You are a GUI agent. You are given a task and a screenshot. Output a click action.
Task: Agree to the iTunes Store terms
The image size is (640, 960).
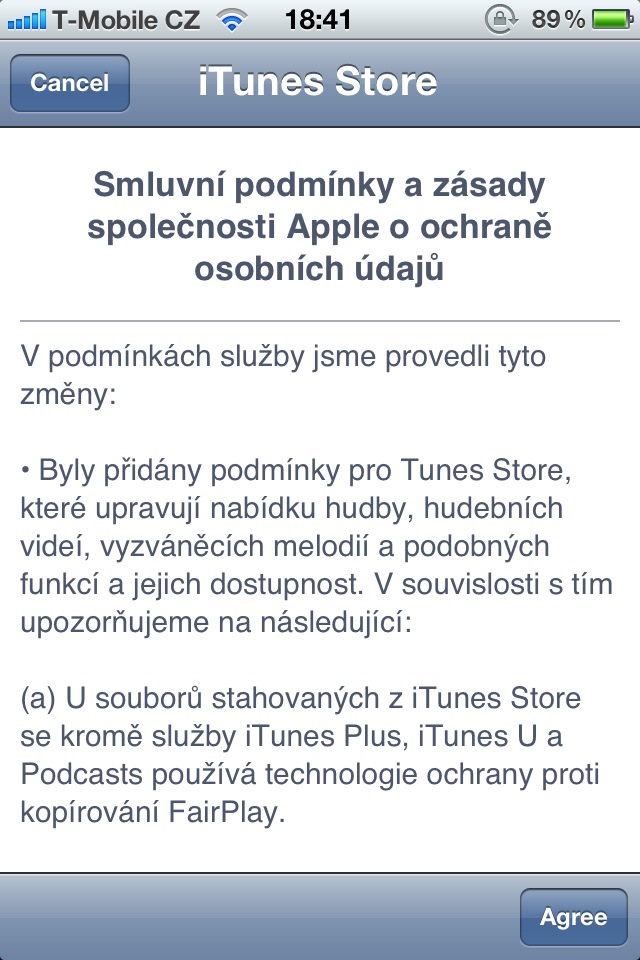tap(573, 917)
